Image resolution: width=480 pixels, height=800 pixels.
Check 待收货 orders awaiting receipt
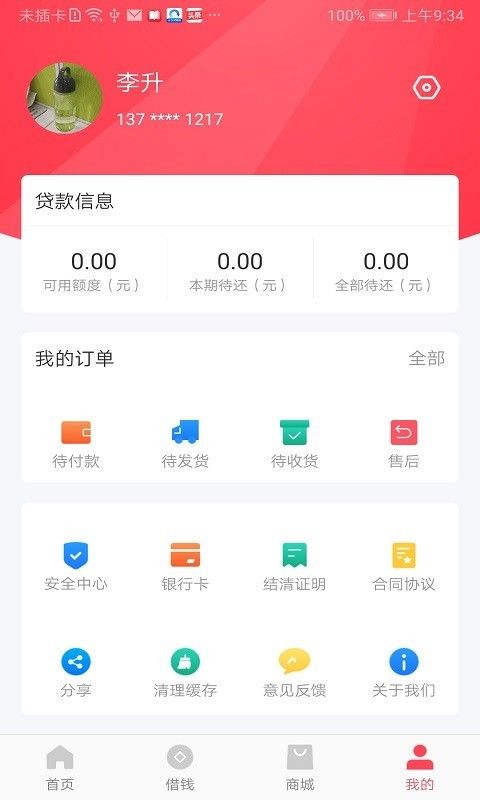pos(294,444)
